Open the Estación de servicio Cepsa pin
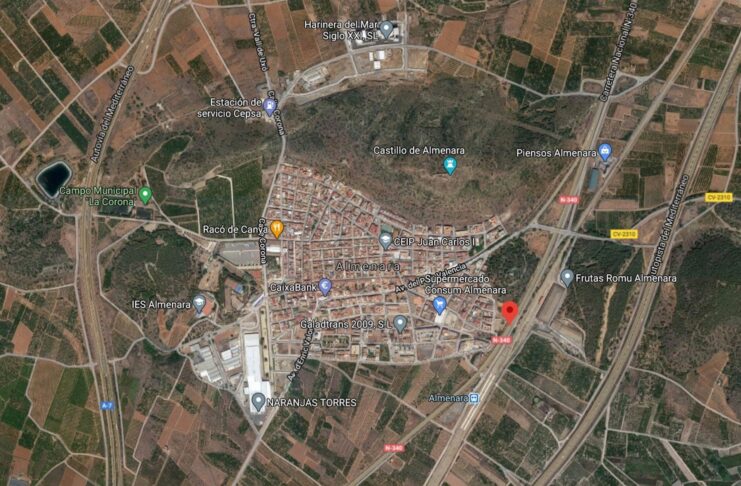Viewport: 741px width, 486px height. coord(270,107)
